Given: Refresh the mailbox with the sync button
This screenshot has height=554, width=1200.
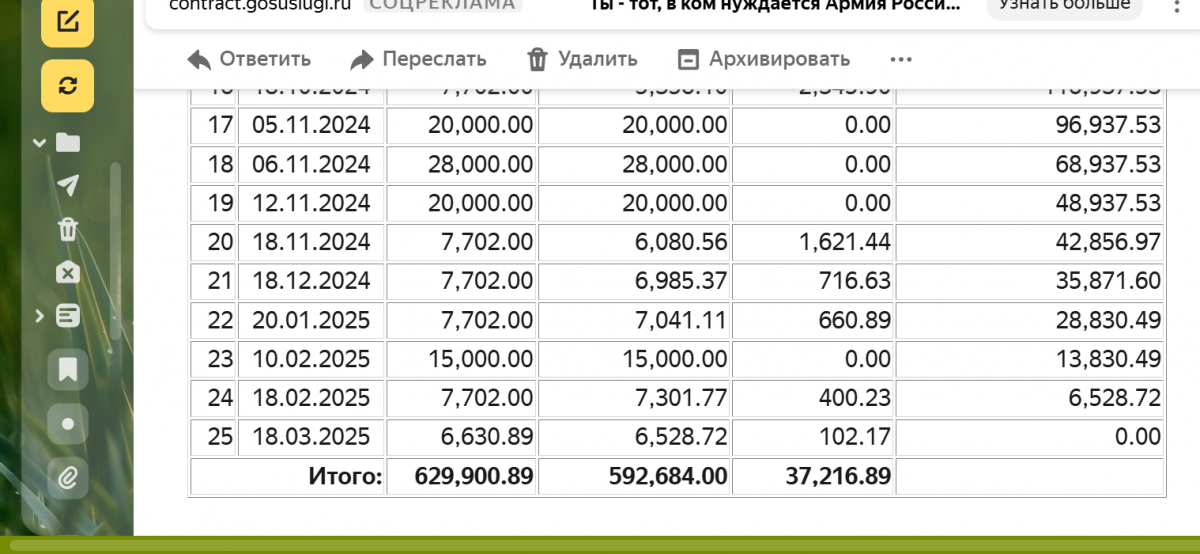Looking at the screenshot, I should [x=67, y=85].
